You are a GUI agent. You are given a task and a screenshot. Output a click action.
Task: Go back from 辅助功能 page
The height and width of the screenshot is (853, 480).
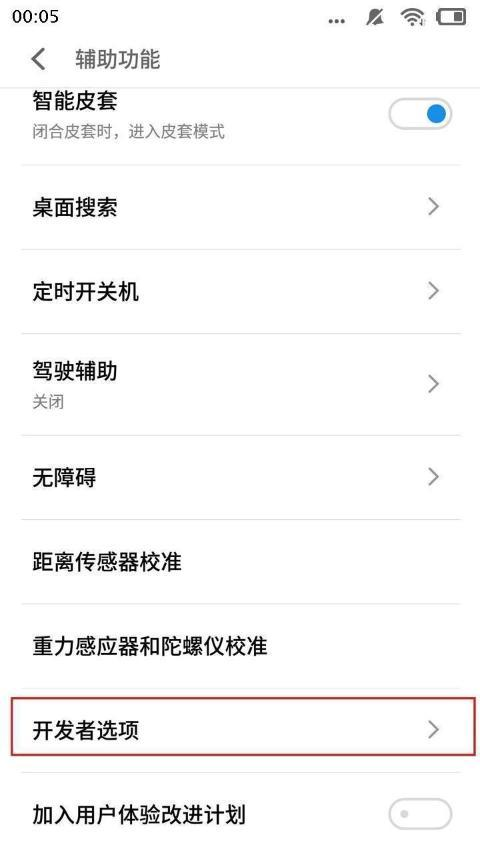(38, 59)
